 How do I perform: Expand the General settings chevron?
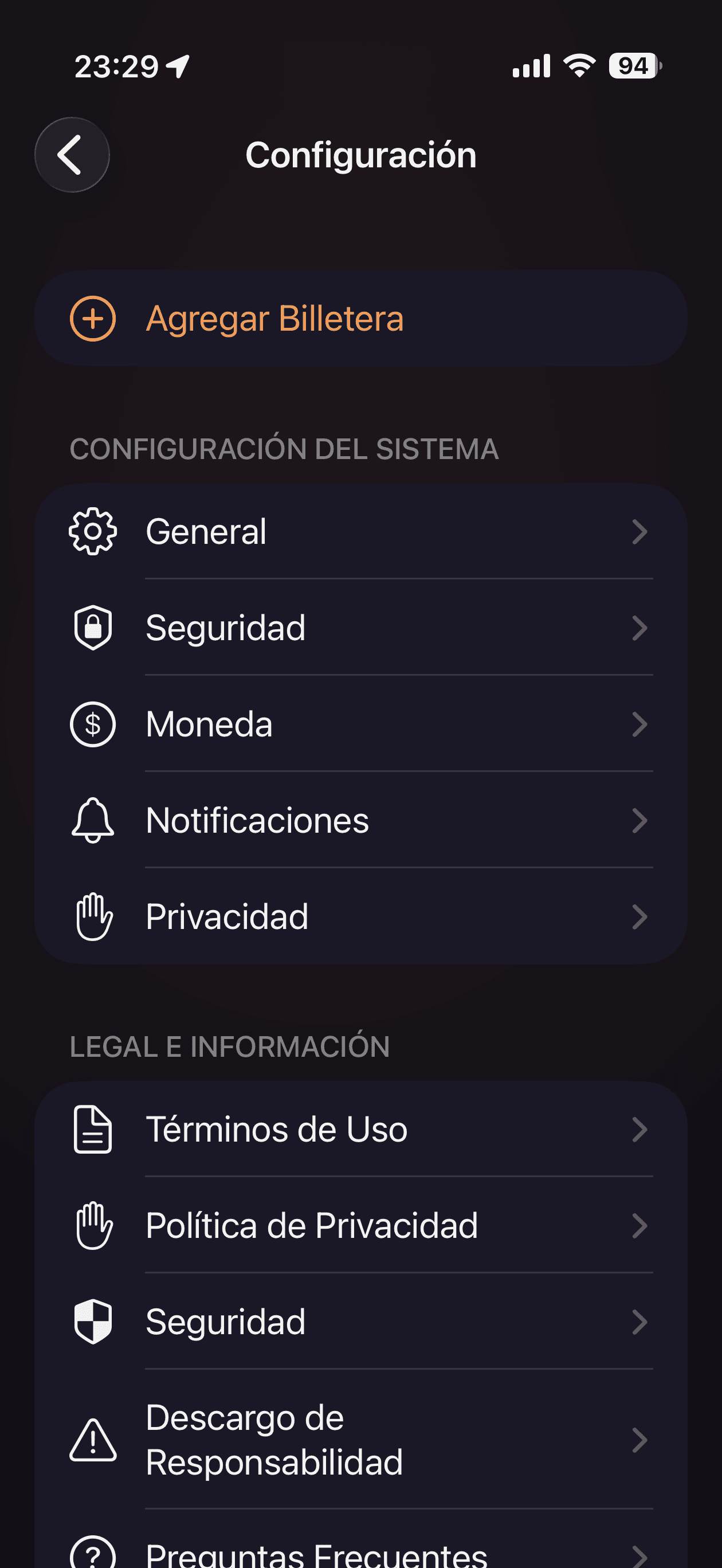(639, 531)
